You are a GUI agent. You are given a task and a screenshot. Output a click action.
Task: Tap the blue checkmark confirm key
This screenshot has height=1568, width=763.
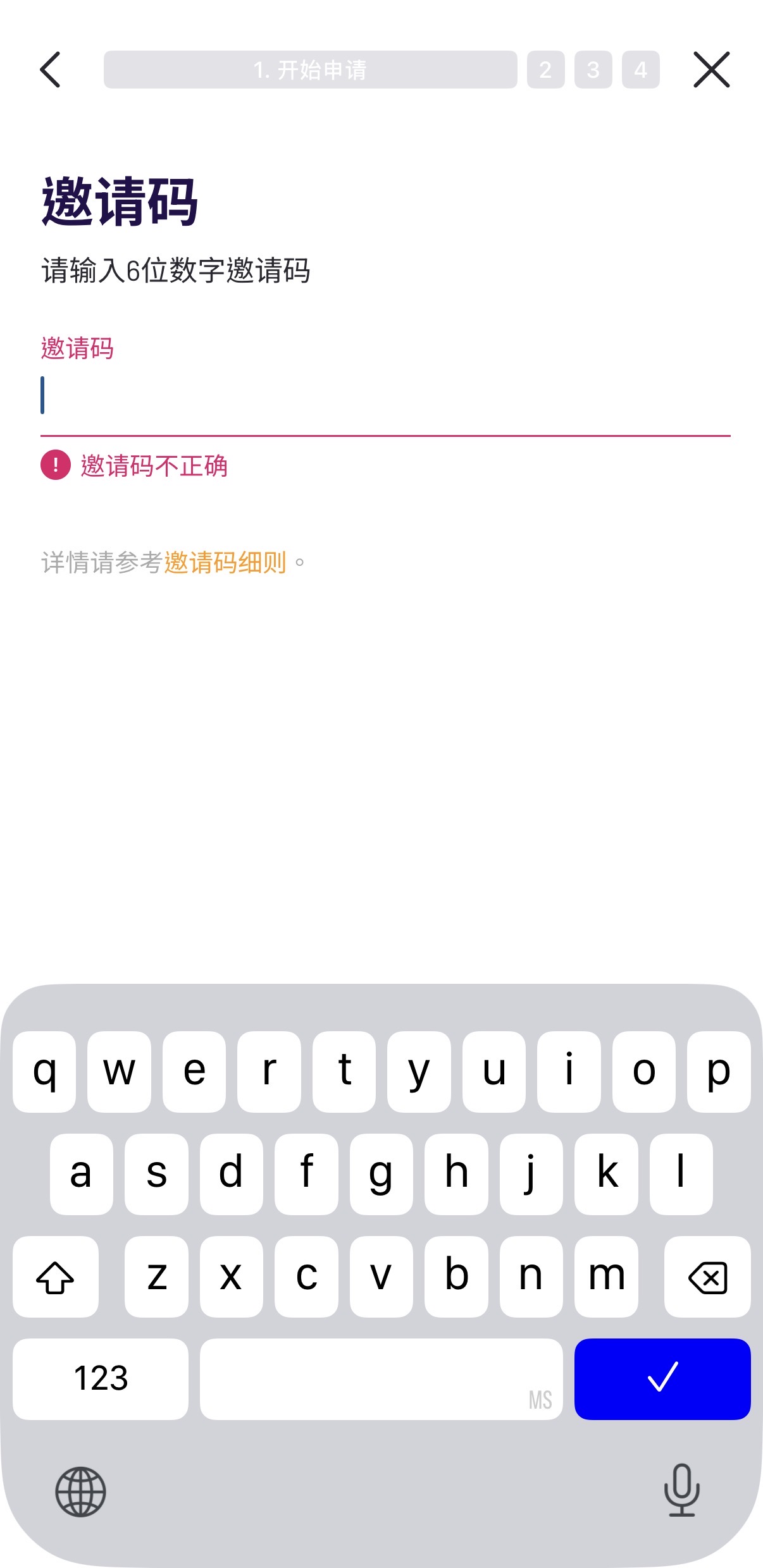pos(662,1379)
